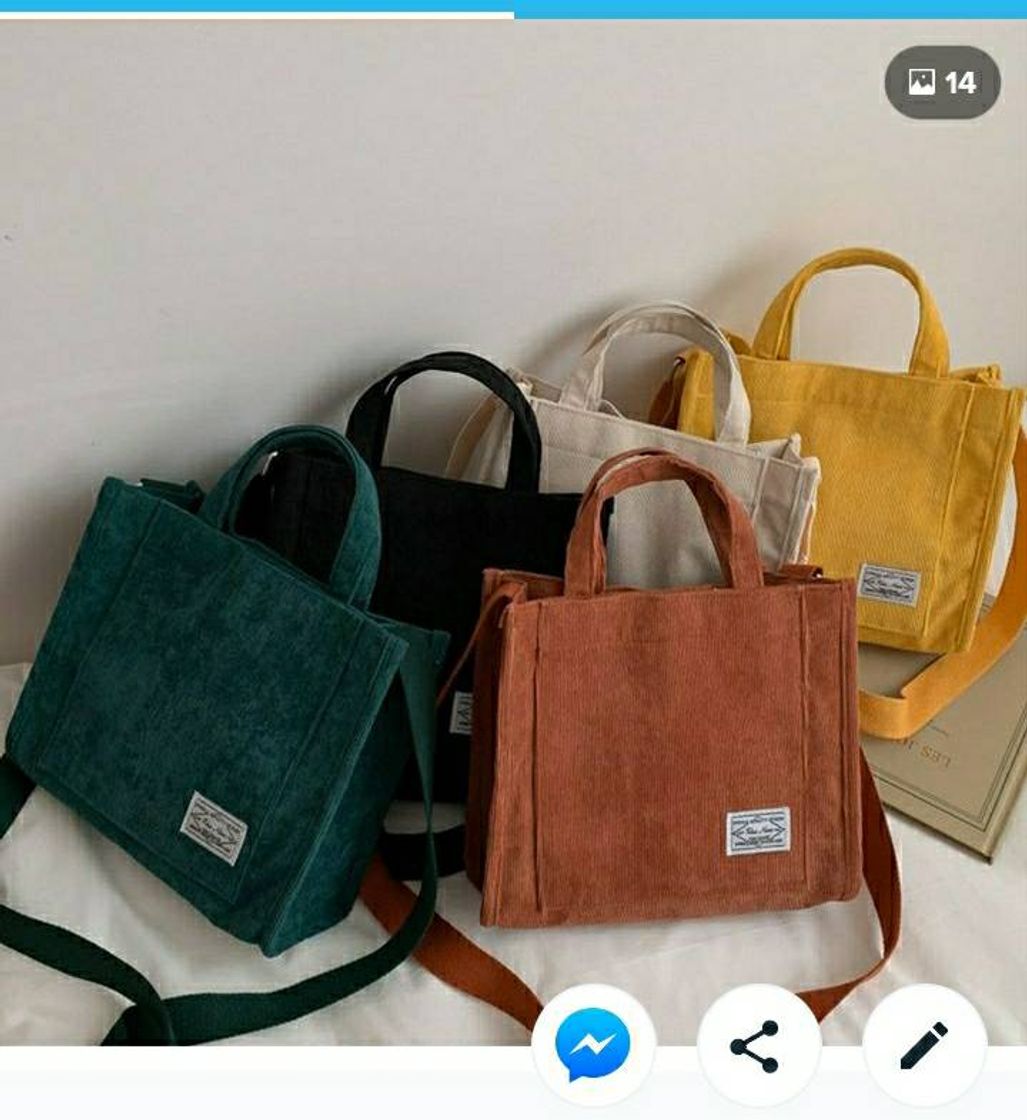This screenshot has width=1027, height=1120.
Task: Edit the listing with the pencil button
Action: coord(923,1046)
